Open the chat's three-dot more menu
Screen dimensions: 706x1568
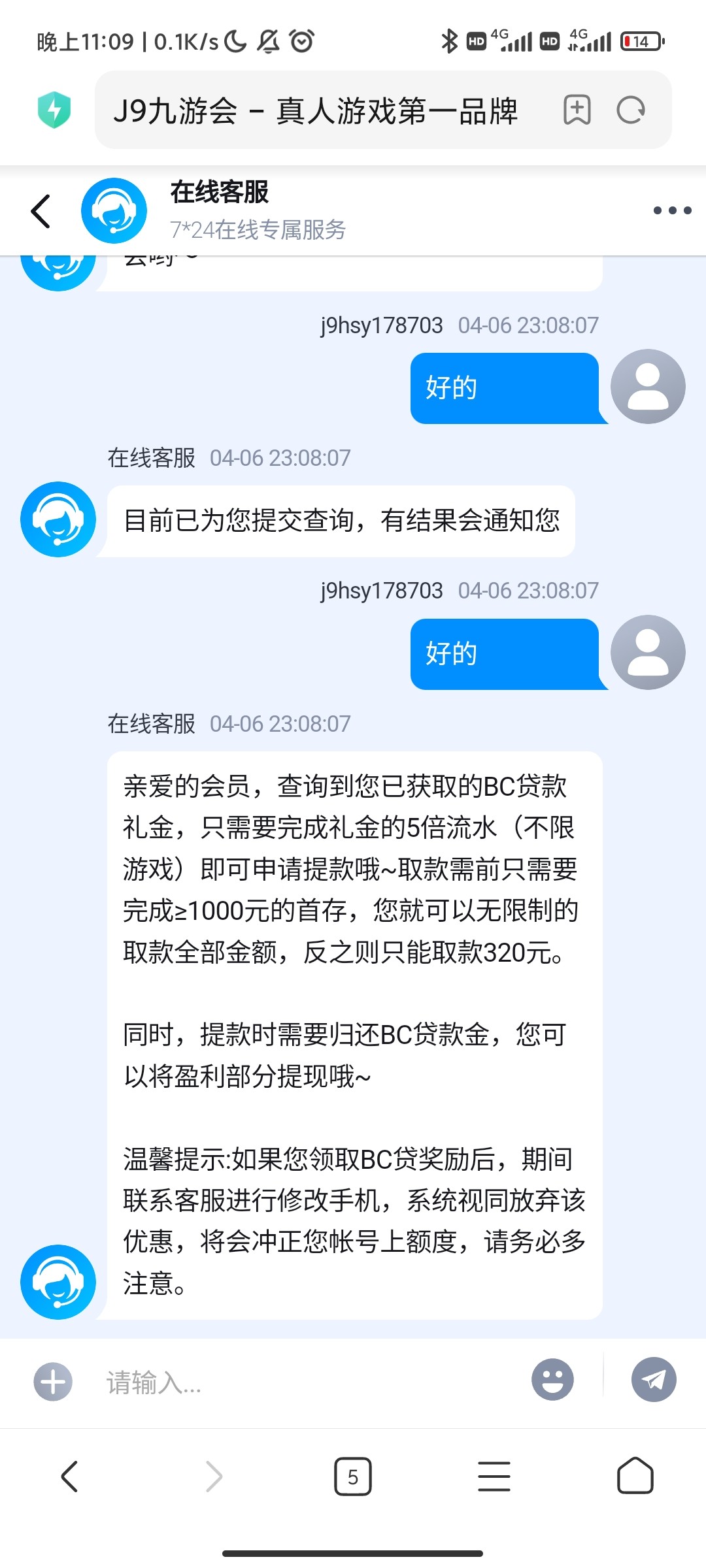[x=672, y=210]
